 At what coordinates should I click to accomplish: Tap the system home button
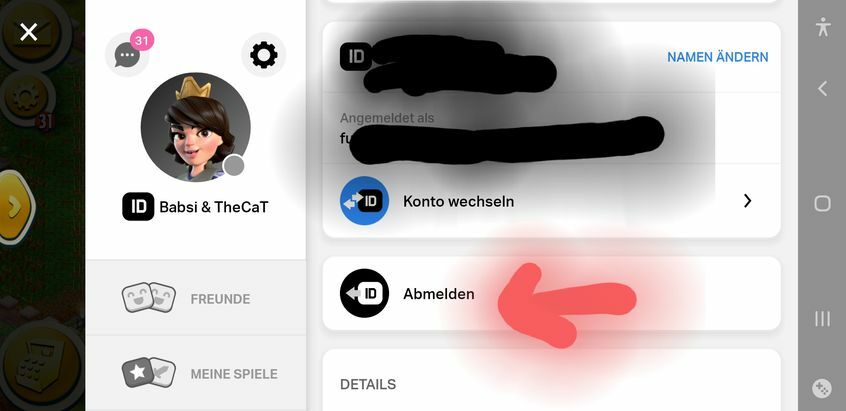822,203
